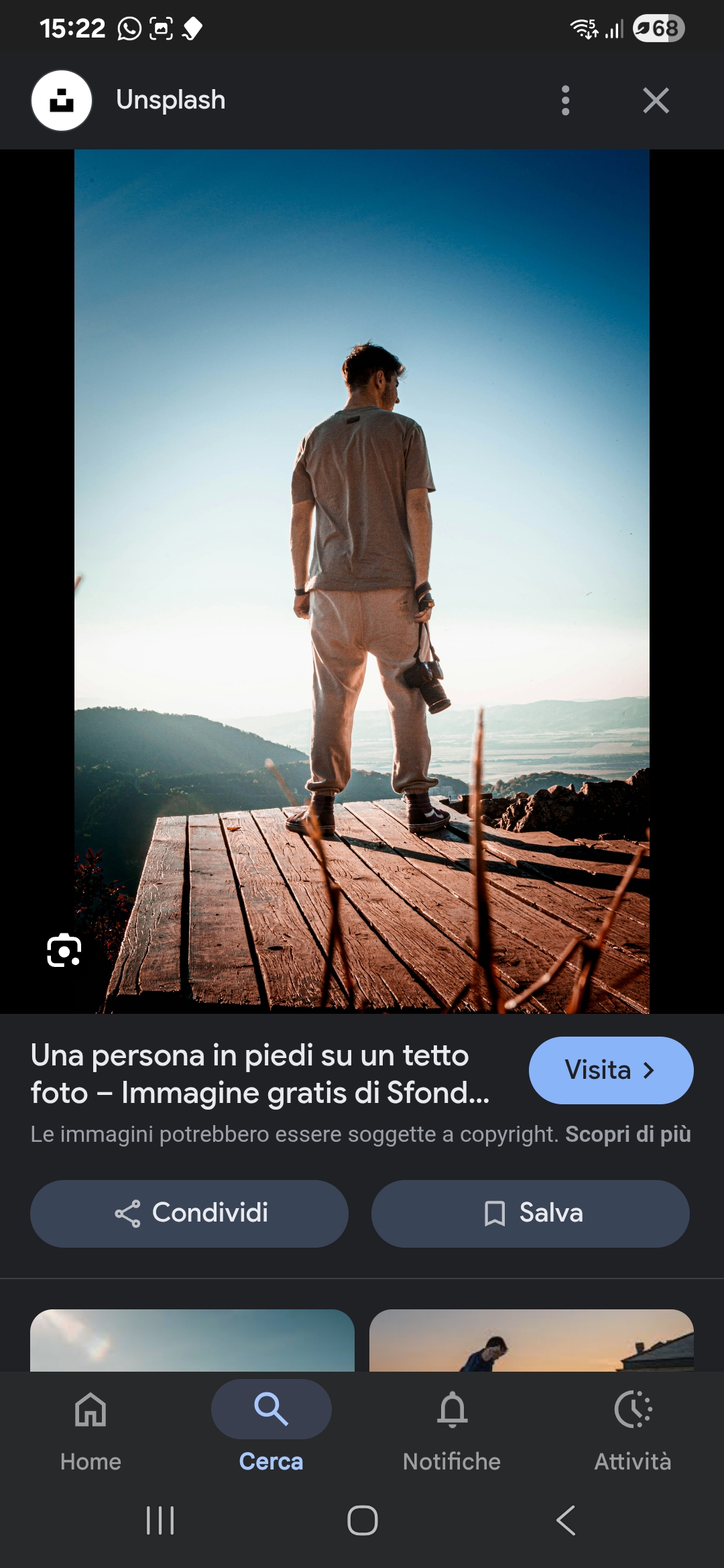This screenshot has height=1568, width=724.
Task: Tap Visita to open the source page
Action: tap(610, 1070)
